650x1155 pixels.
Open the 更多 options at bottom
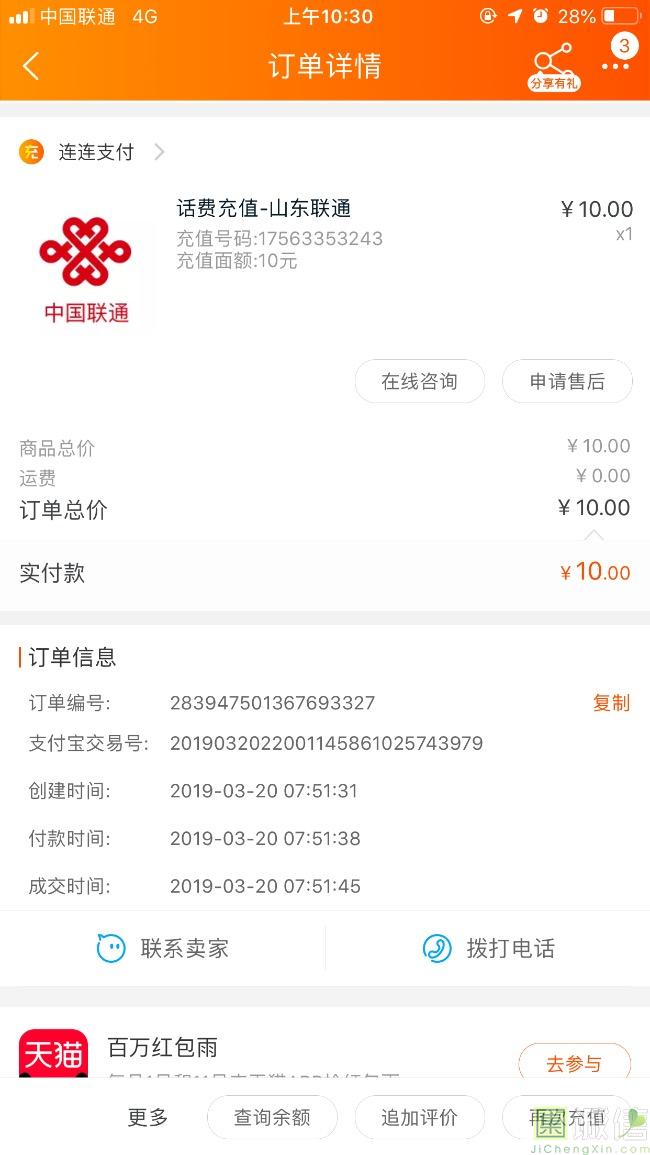pyautogui.click(x=148, y=1117)
